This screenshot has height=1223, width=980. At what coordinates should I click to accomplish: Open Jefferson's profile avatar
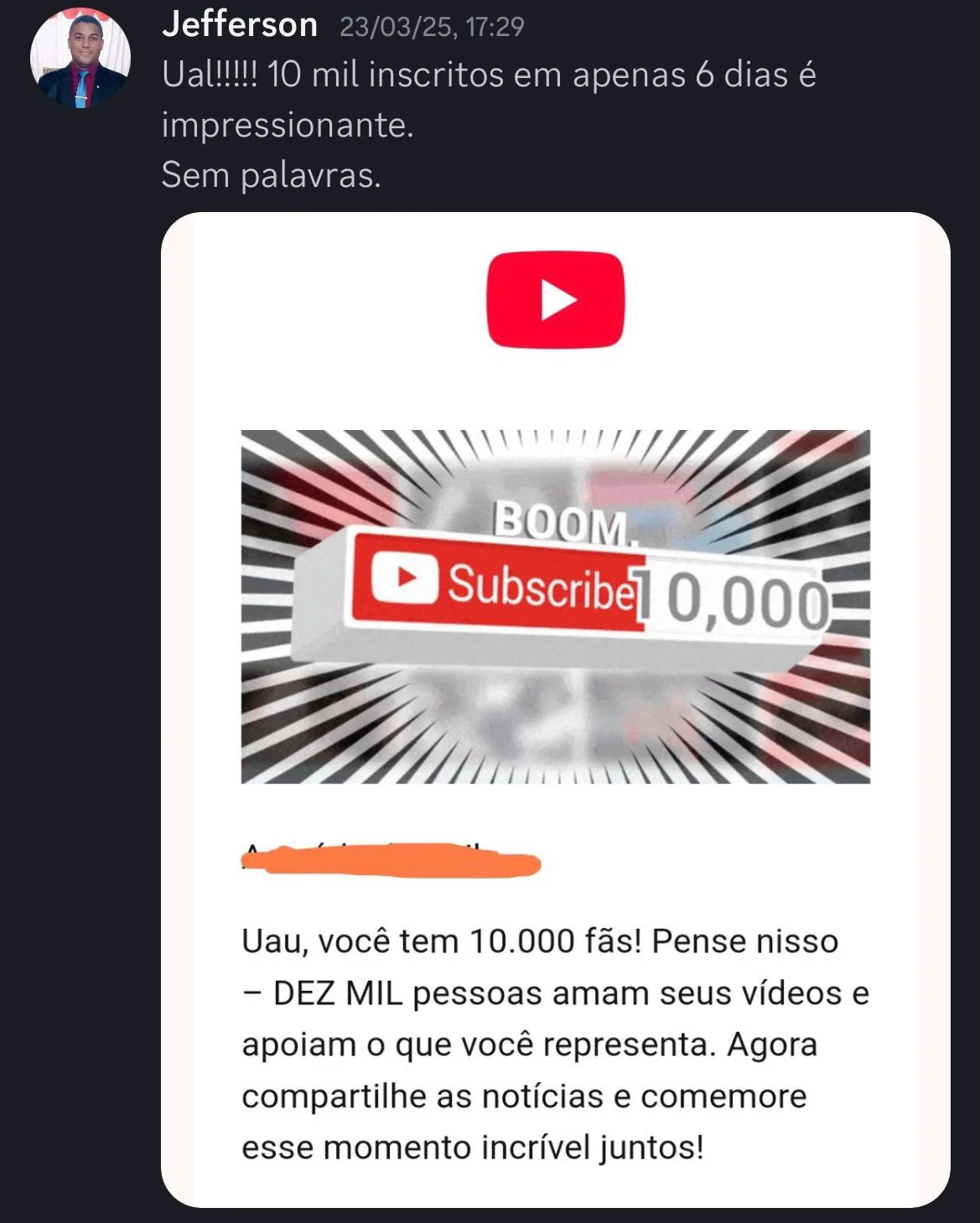coord(80,59)
